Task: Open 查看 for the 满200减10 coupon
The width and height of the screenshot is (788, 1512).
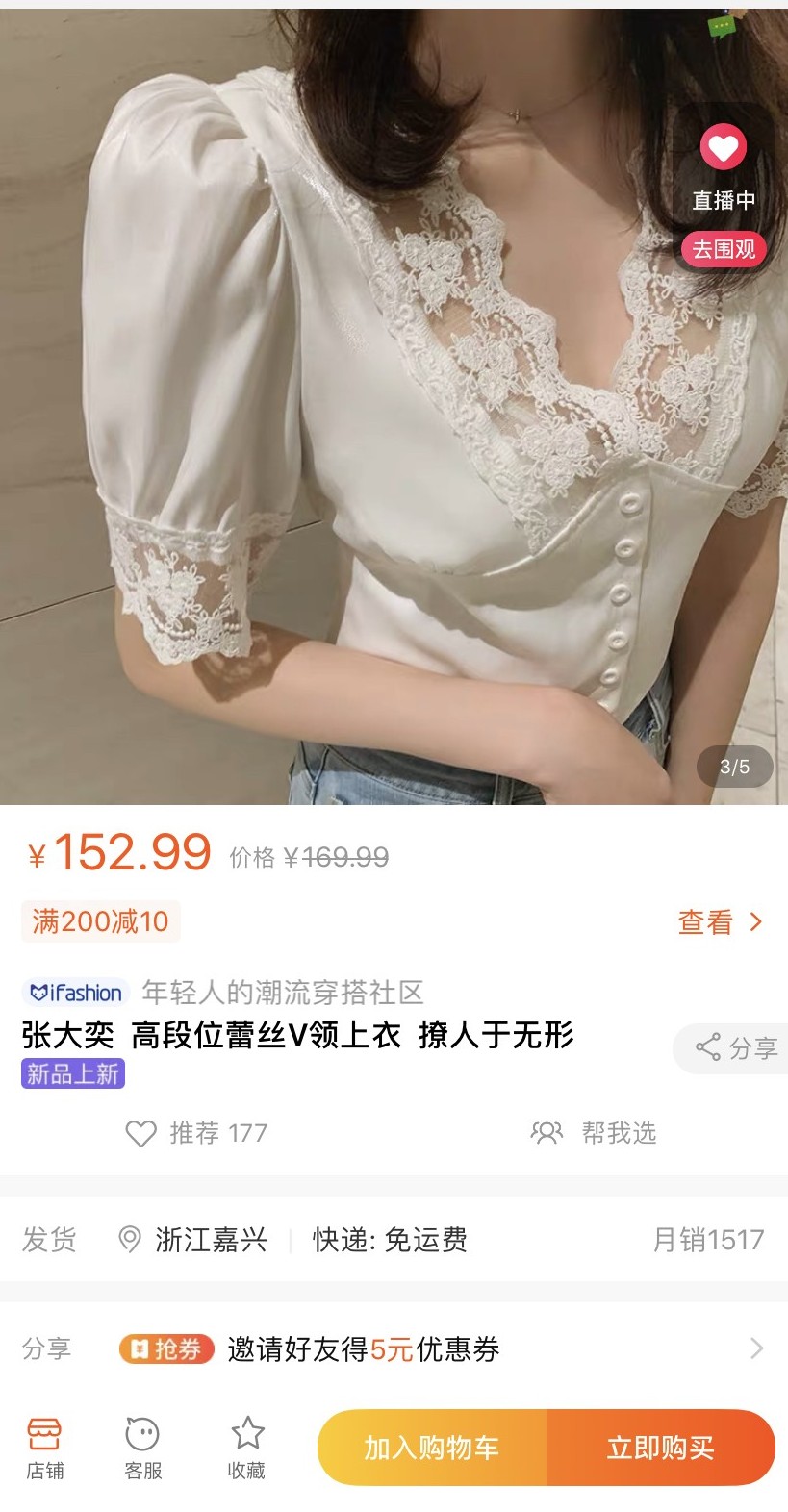Action: (720, 922)
